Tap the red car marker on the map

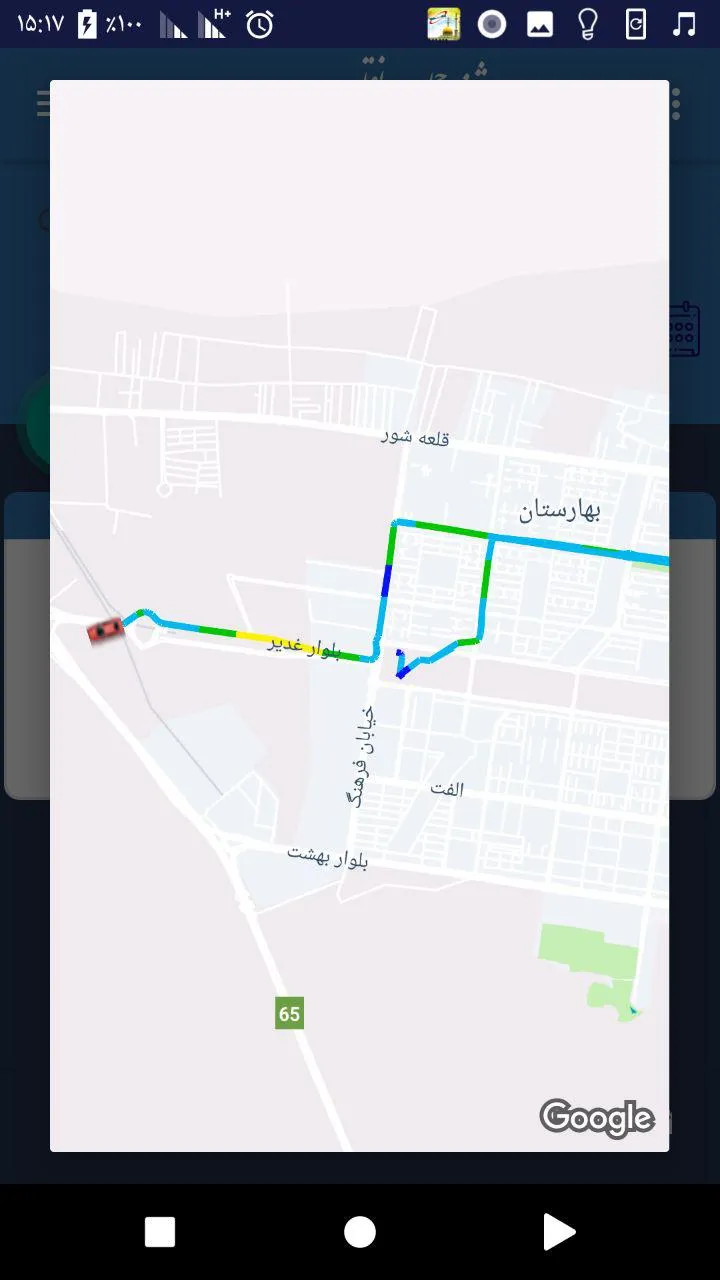[x=105, y=630]
